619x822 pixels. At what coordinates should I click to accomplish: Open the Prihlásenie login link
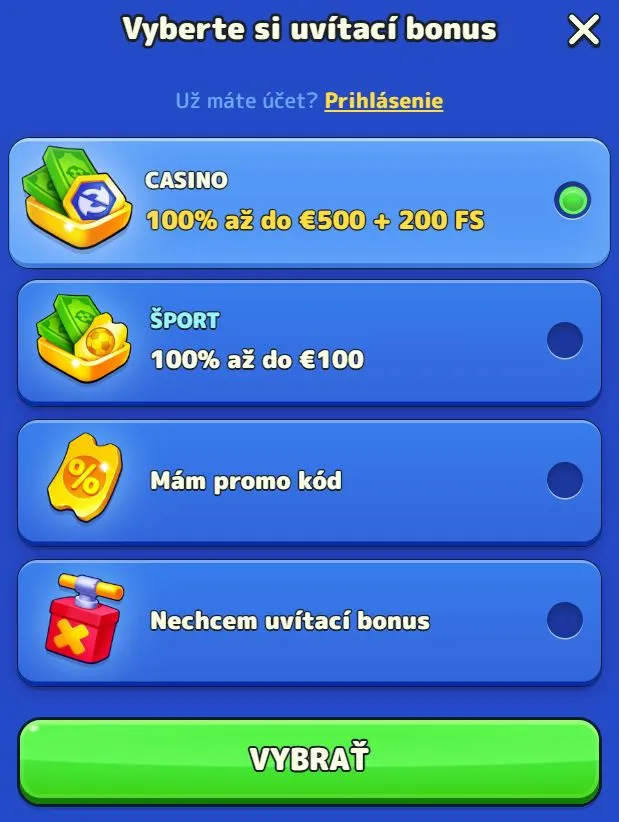[x=383, y=100]
